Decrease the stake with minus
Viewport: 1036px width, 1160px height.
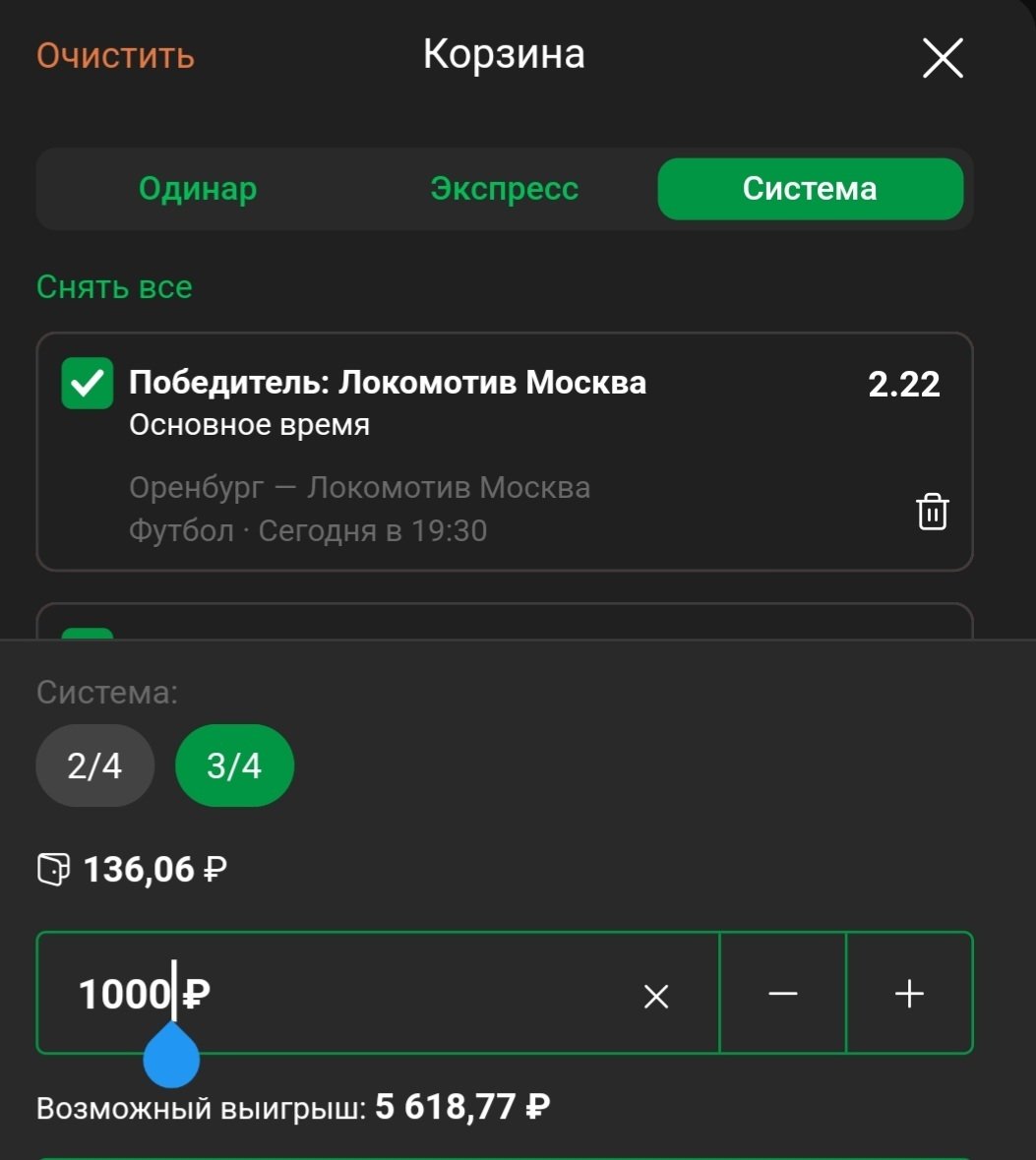pyautogui.click(x=783, y=994)
